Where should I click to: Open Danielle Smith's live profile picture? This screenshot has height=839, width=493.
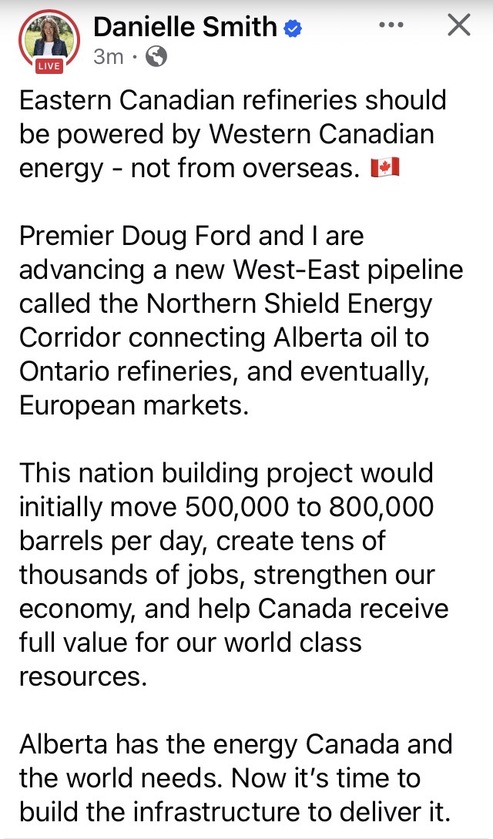49,41
